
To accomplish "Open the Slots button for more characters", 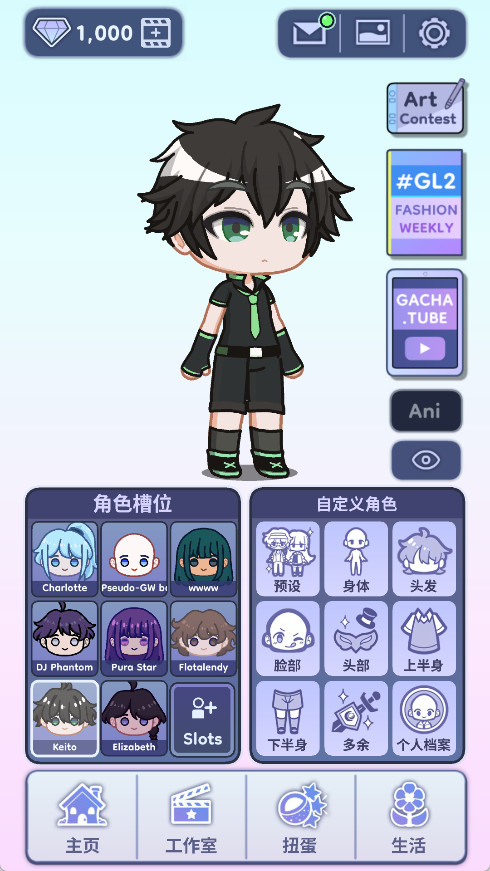I will pyautogui.click(x=203, y=719).
